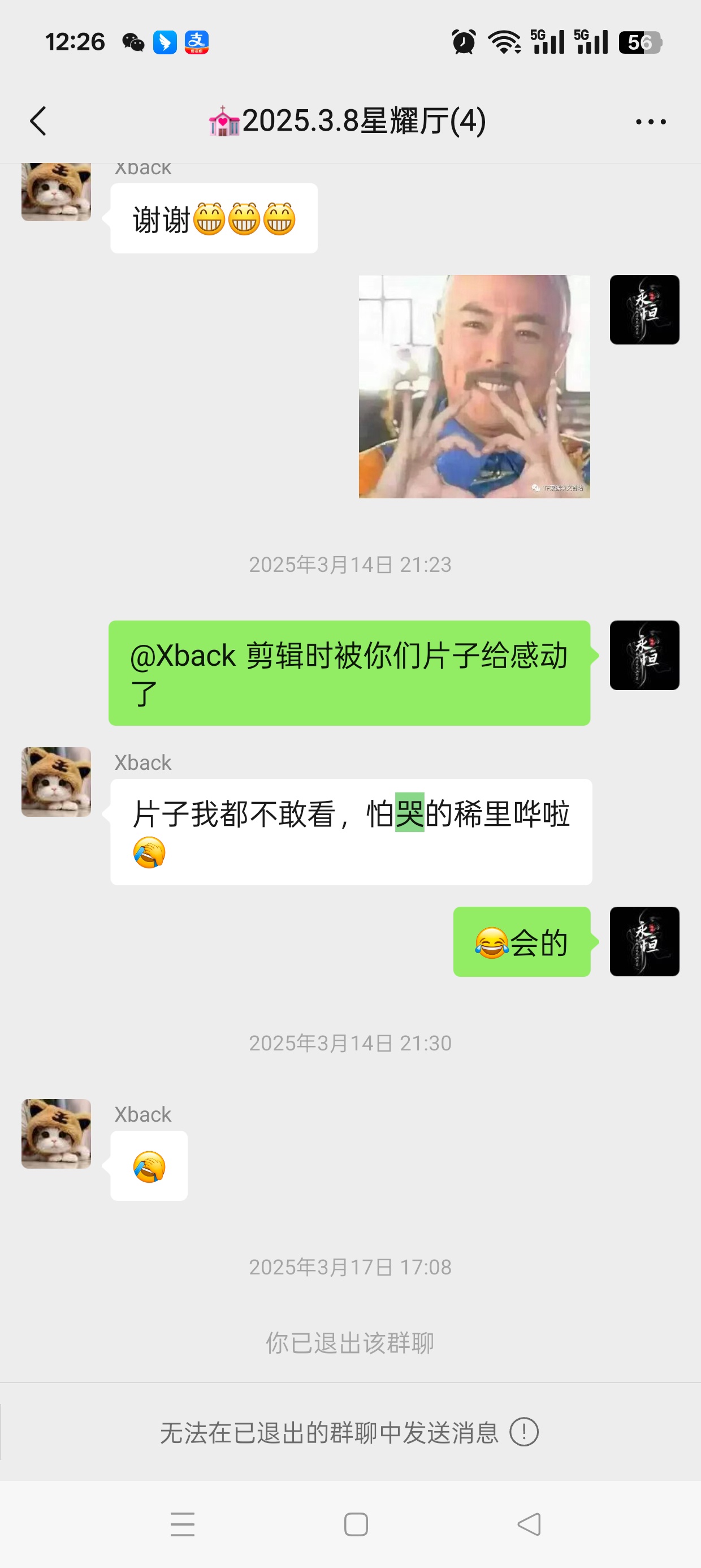View the heart-hands sticker image
Viewport: 701px width, 1568px height.
(x=474, y=386)
